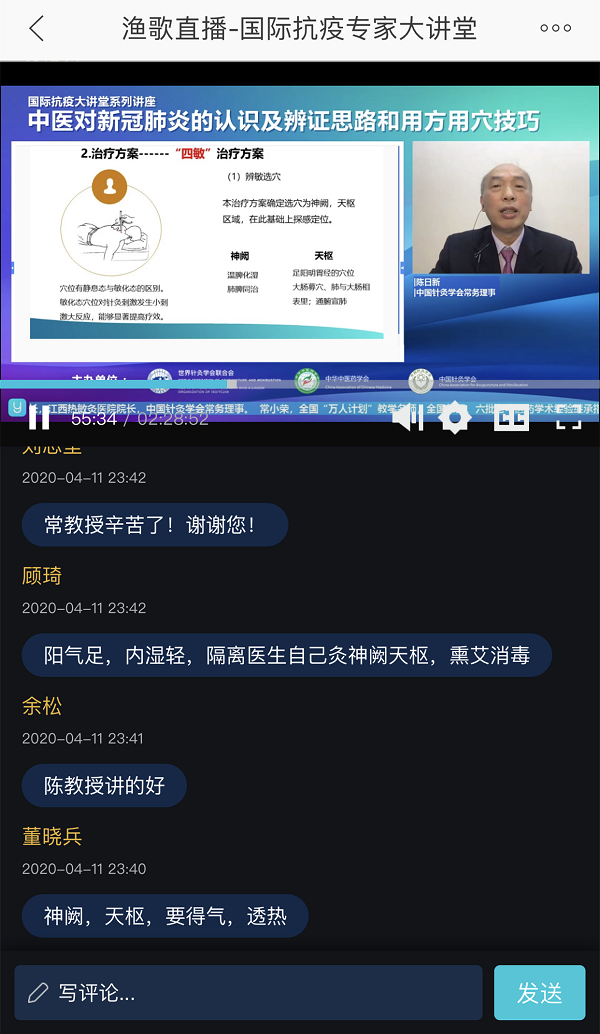The height and width of the screenshot is (1034, 600).
Task: Send the comment with 发送
Action: point(539,992)
